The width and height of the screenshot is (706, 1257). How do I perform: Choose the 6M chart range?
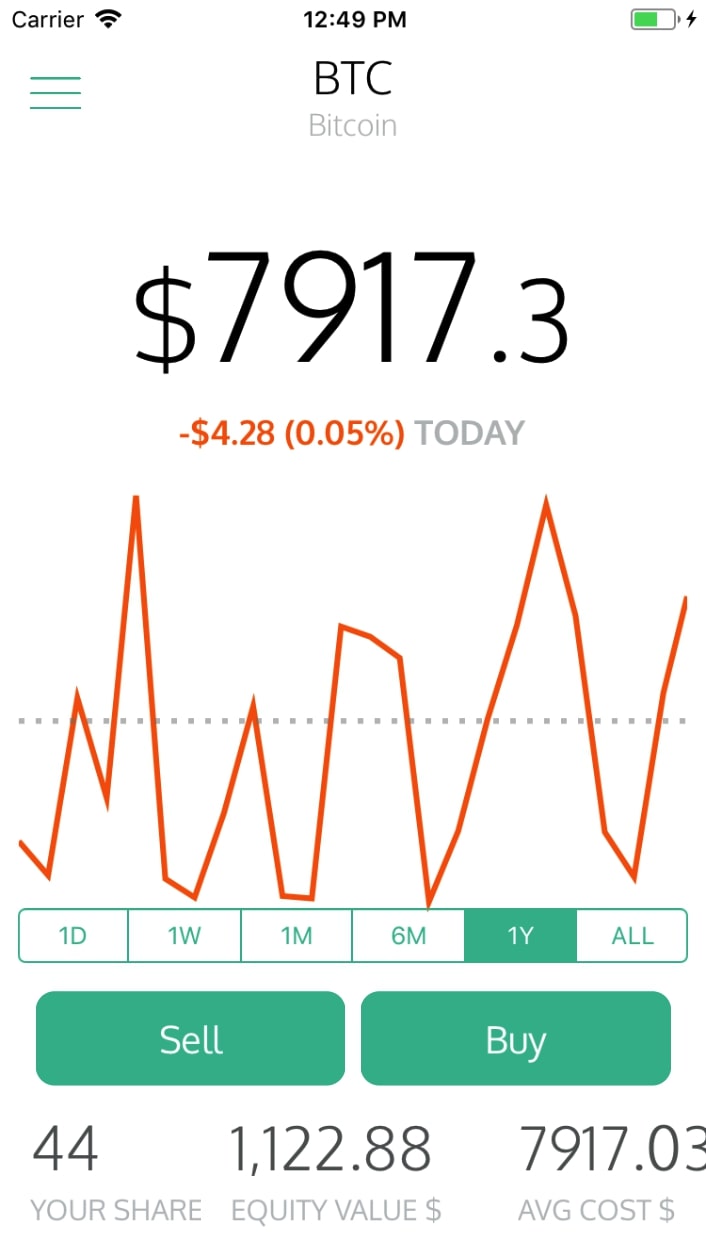point(409,936)
